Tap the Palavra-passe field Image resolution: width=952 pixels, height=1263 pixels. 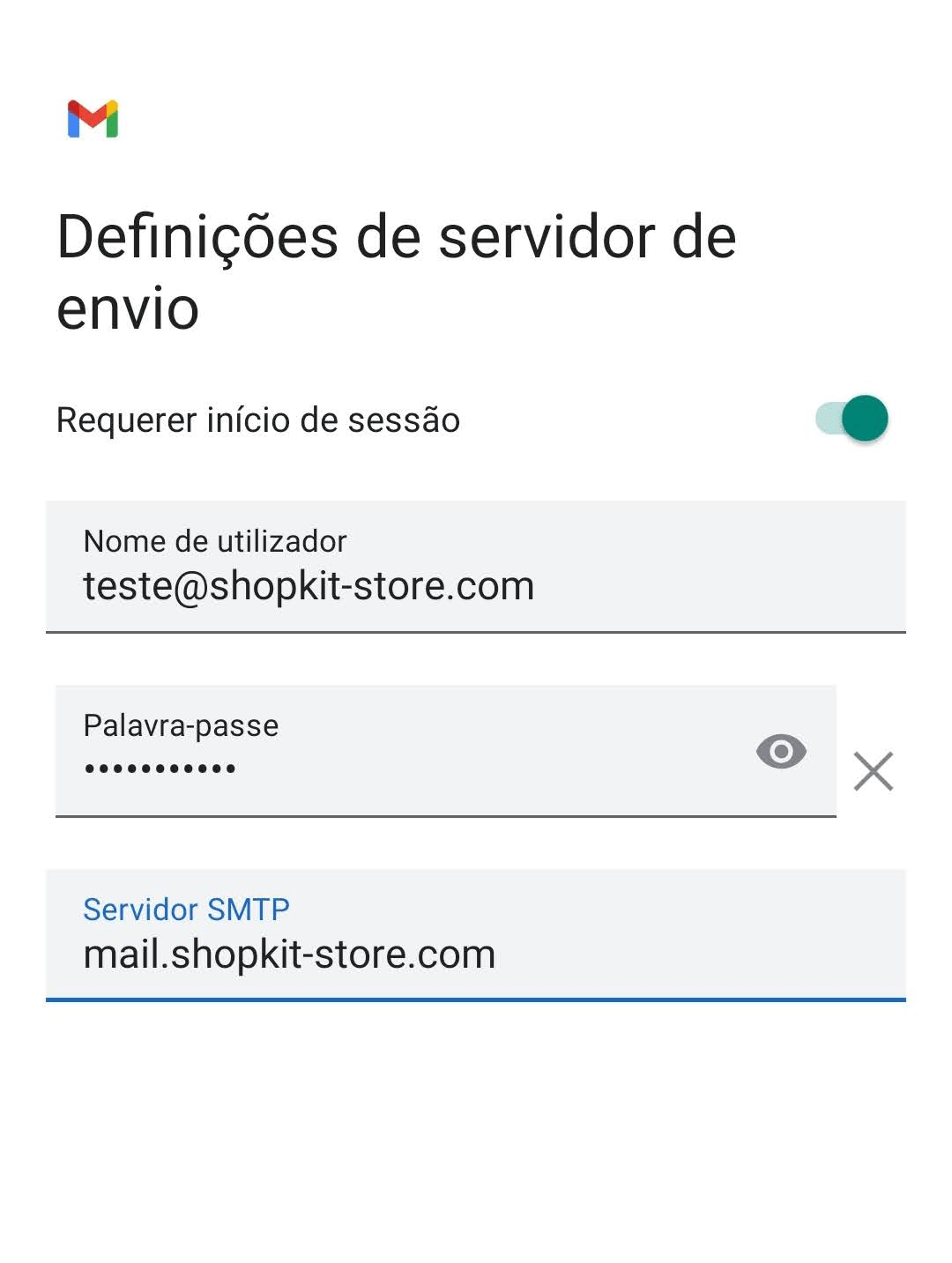pos(397,751)
